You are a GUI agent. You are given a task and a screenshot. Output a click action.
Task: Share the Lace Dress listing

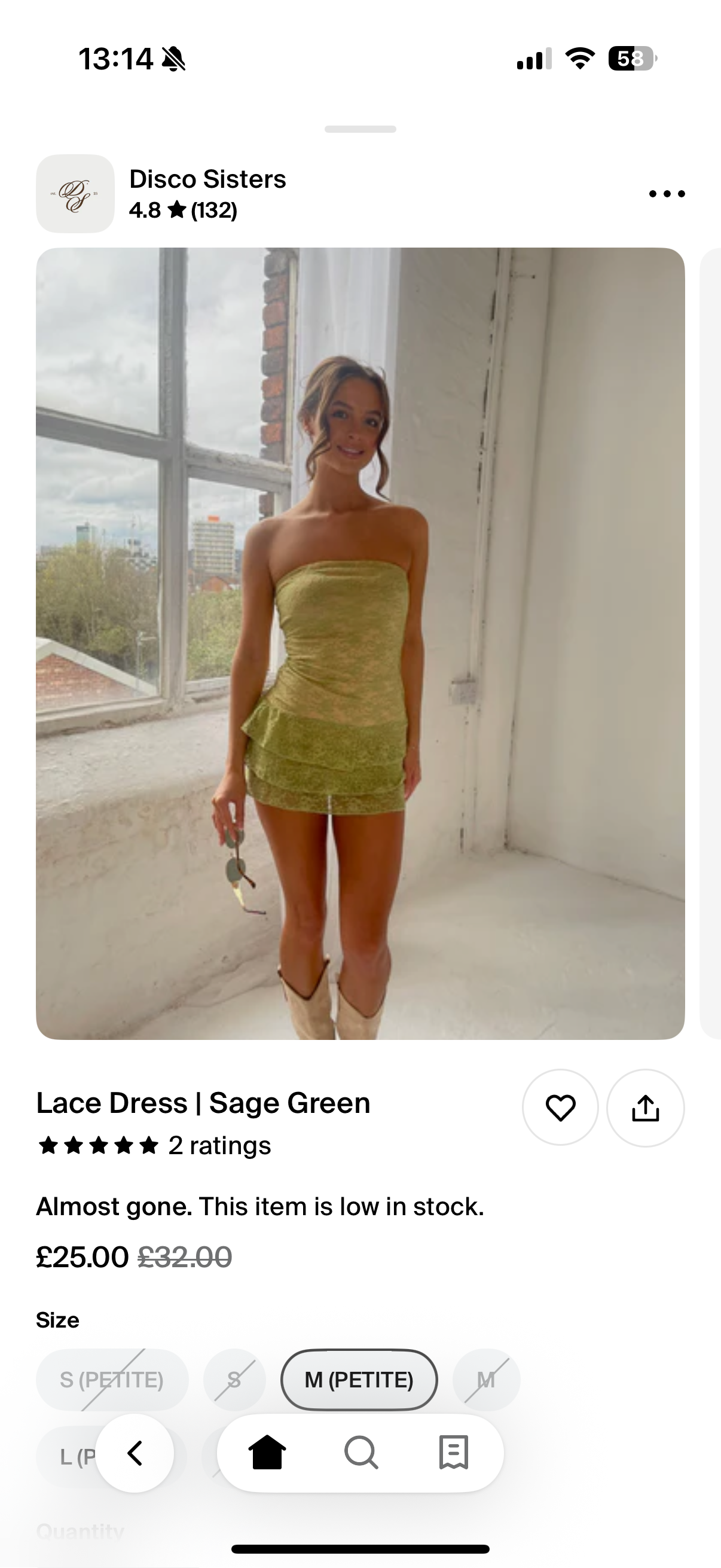[x=645, y=1107]
